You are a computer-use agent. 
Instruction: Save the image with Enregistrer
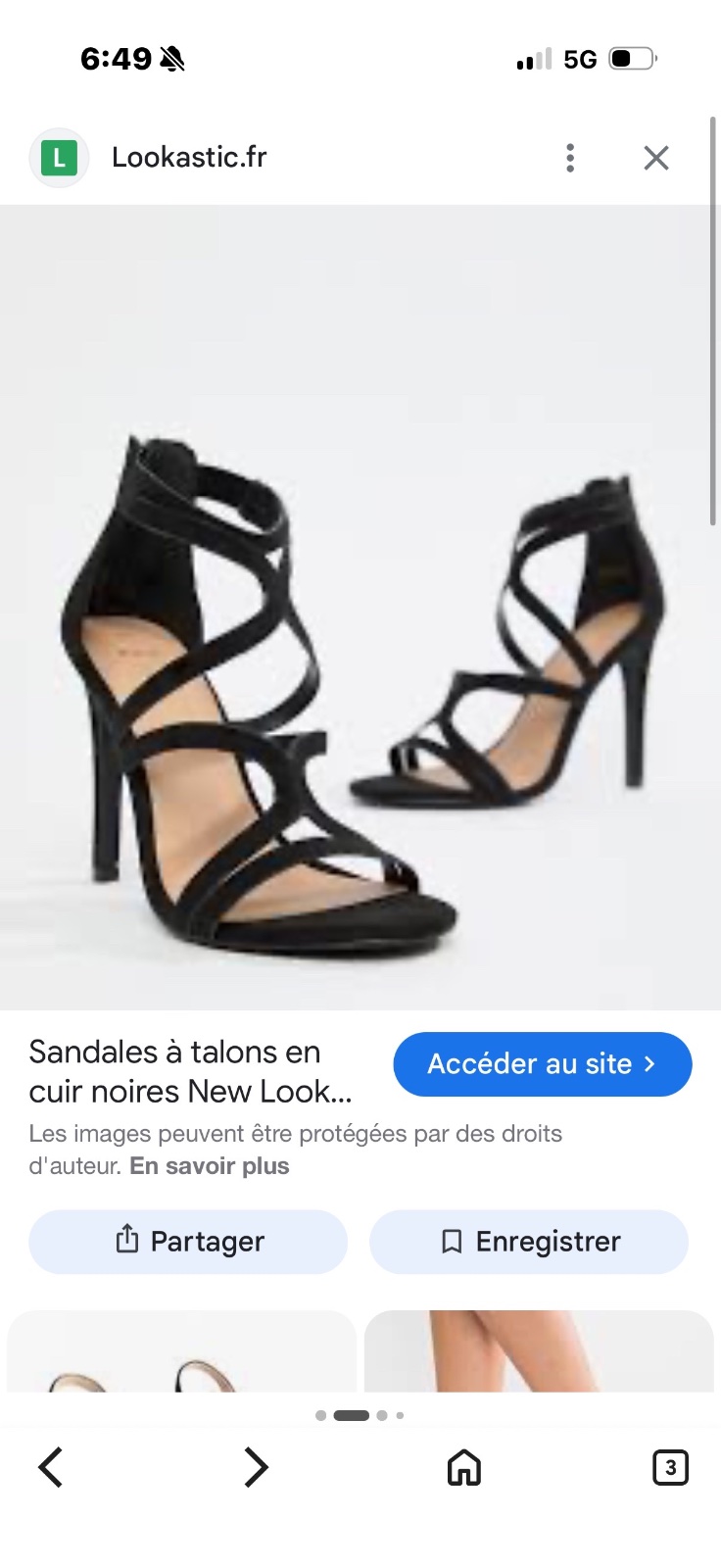529,1242
